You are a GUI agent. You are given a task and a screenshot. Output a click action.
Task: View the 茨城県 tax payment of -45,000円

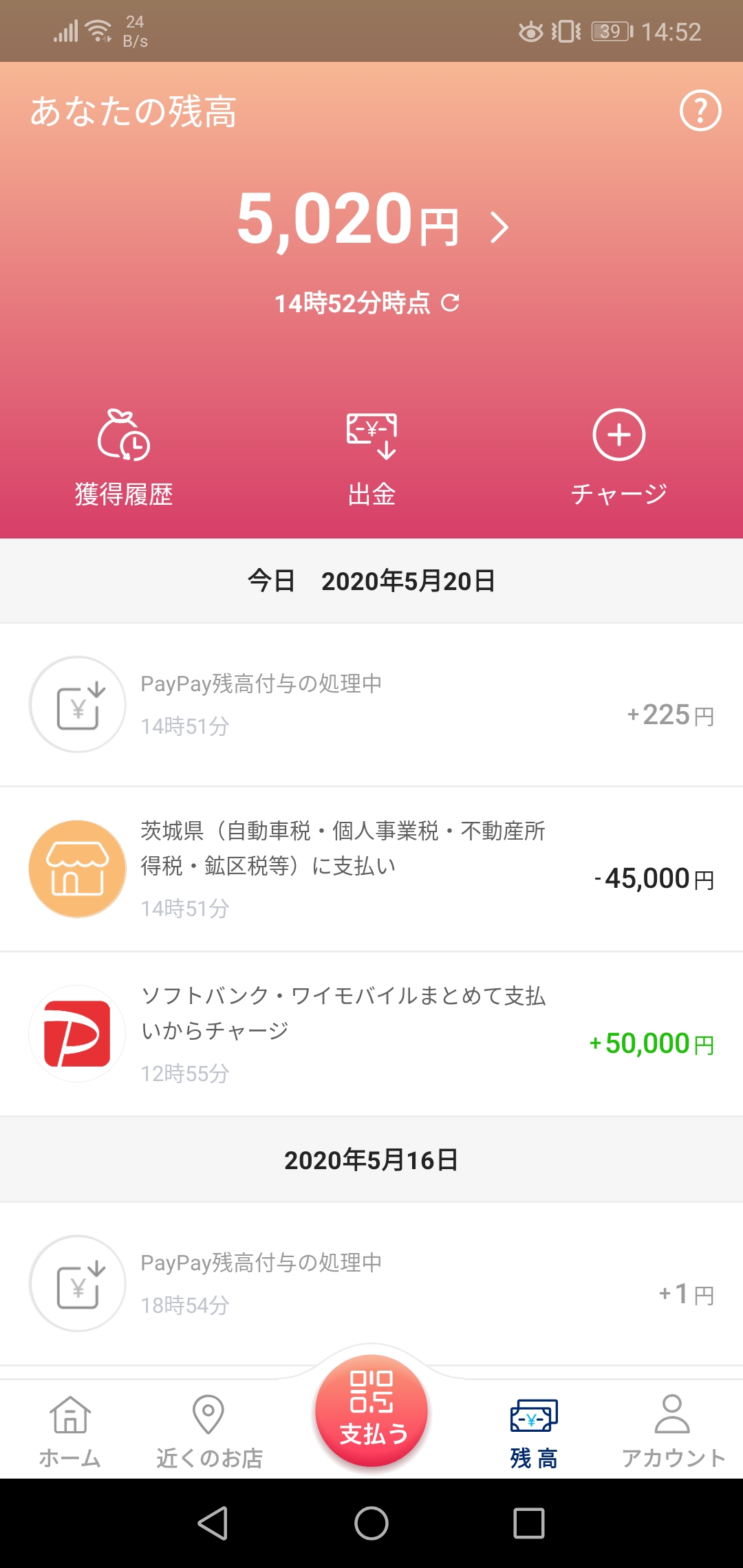point(371,869)
